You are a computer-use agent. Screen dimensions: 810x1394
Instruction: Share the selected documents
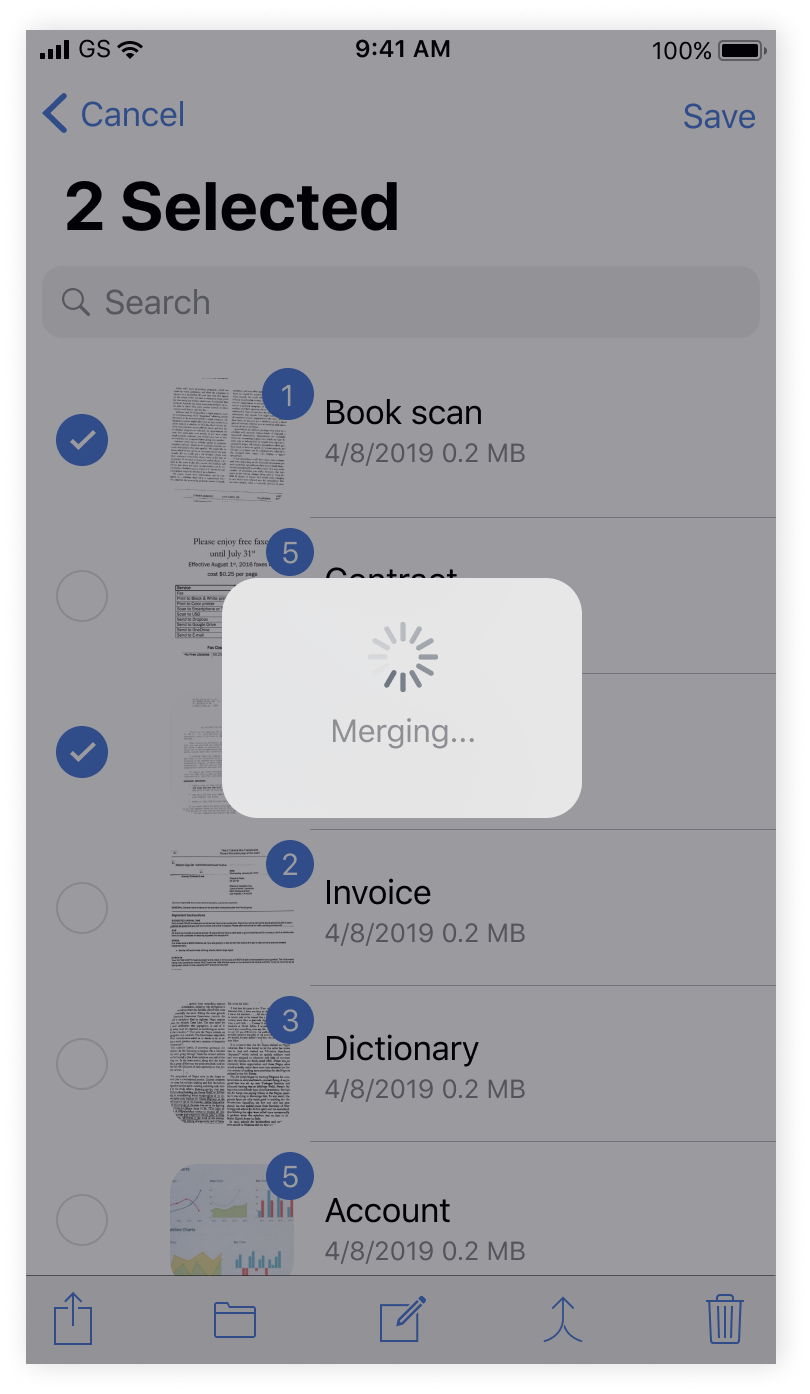click(73, 1320)
